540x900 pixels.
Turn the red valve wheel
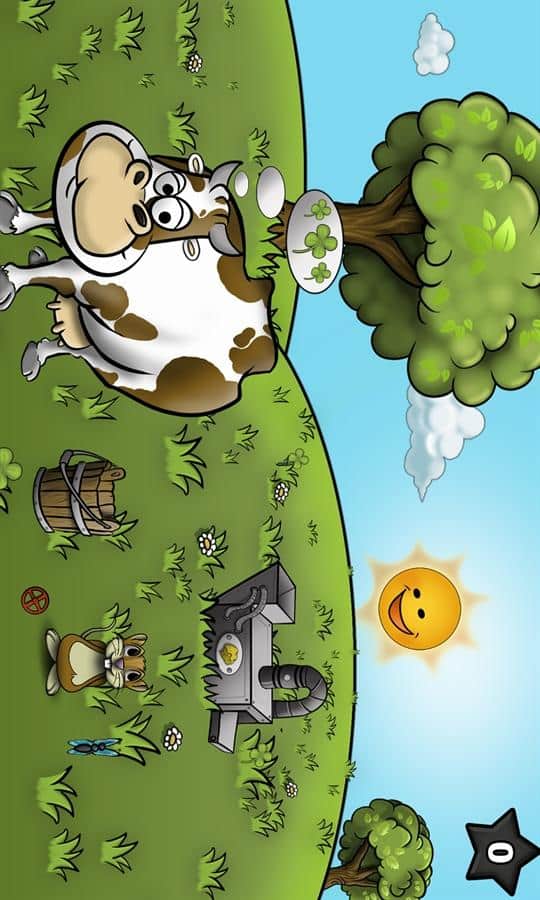pos(35,600)
